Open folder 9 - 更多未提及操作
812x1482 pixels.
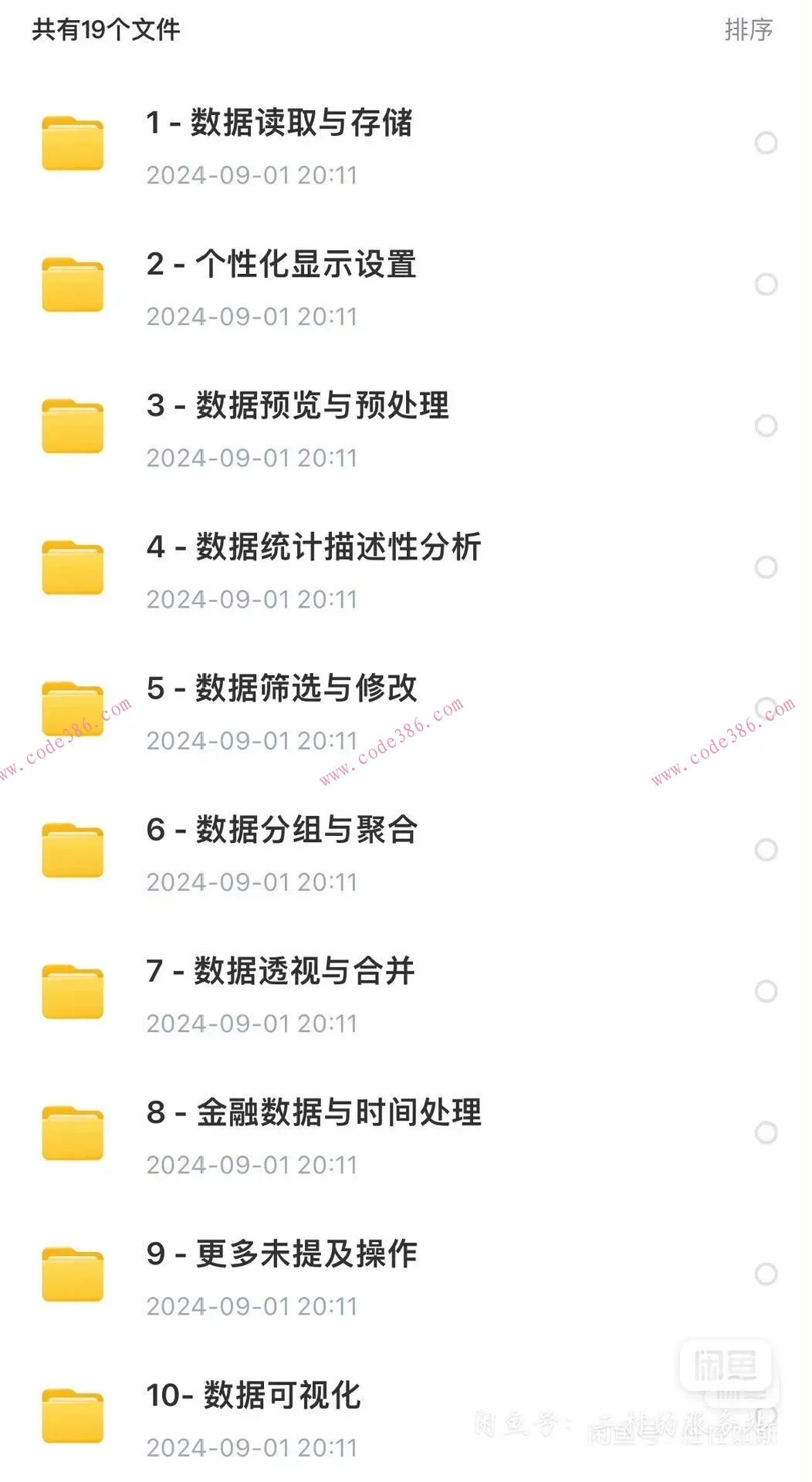click(282, 1254)
